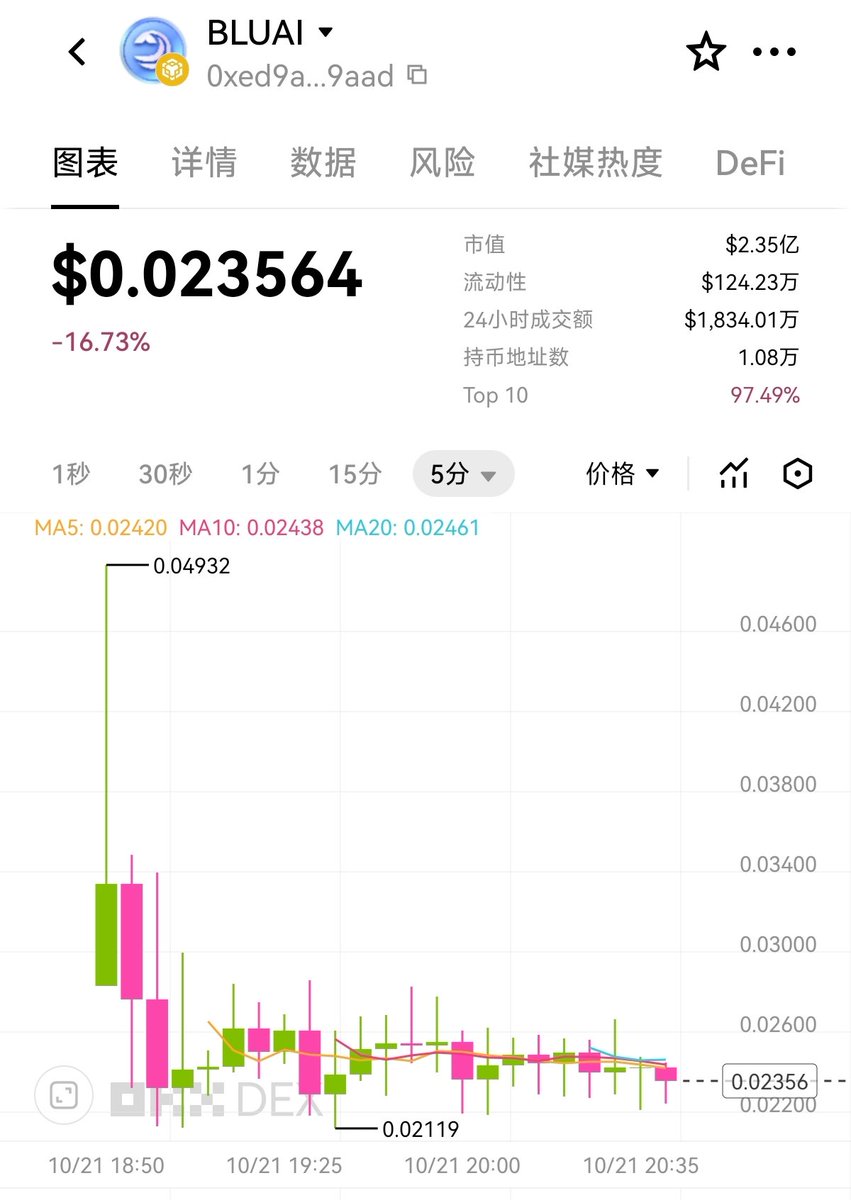Select the DeFi tab
This screenshot has height=1200, width=851.
pyautogui.click(x=750, y=162)
